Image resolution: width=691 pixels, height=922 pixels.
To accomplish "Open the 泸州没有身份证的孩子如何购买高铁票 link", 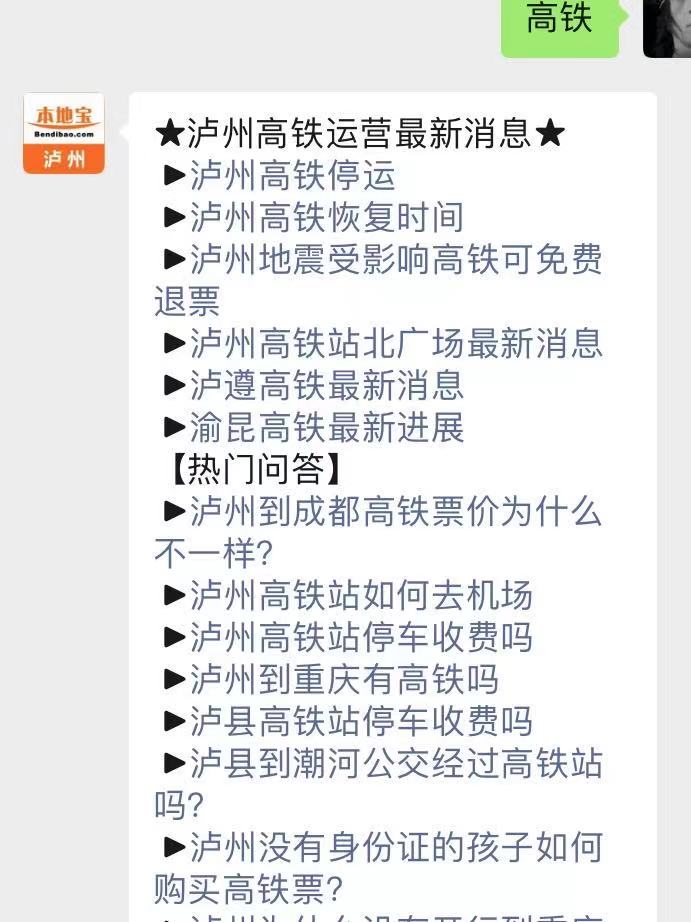I will pyautogui.click(x=396, y=848).
